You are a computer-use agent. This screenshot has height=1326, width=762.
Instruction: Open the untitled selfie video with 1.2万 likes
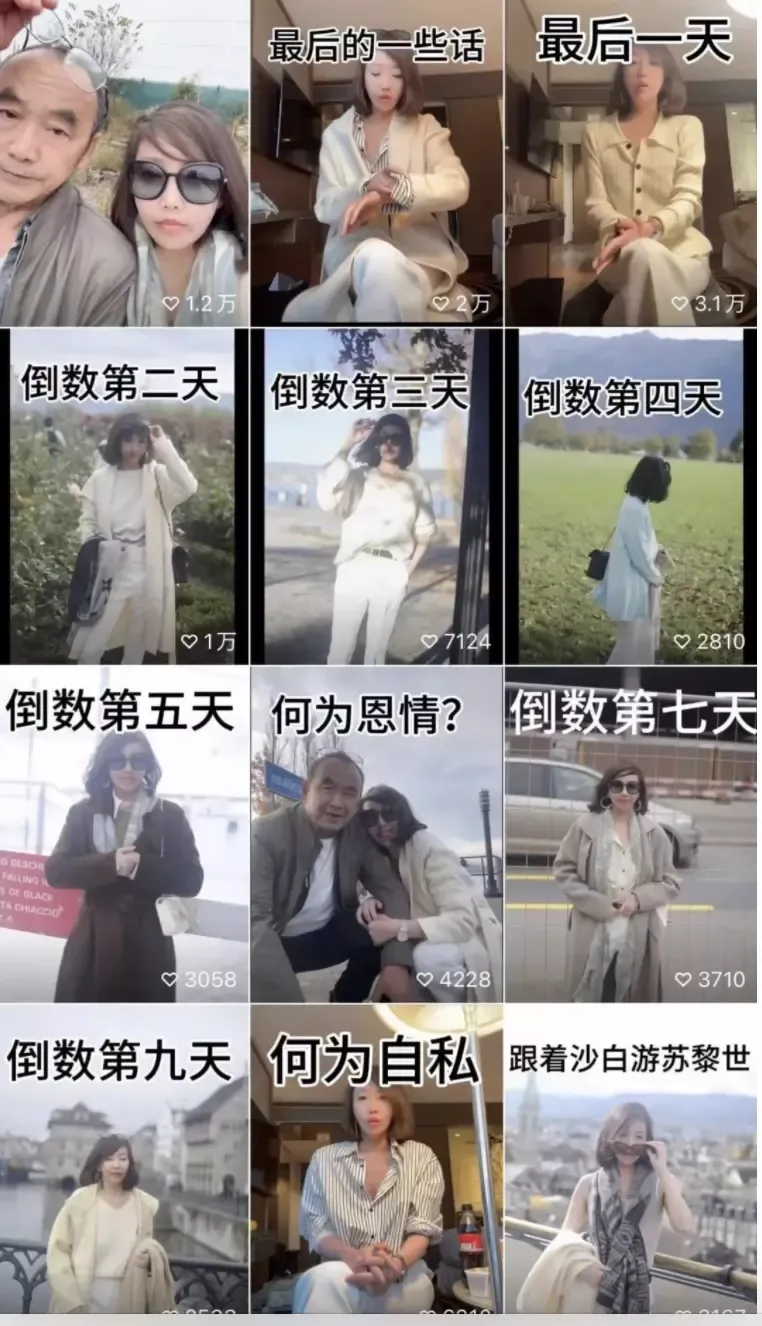pos(124,165)
